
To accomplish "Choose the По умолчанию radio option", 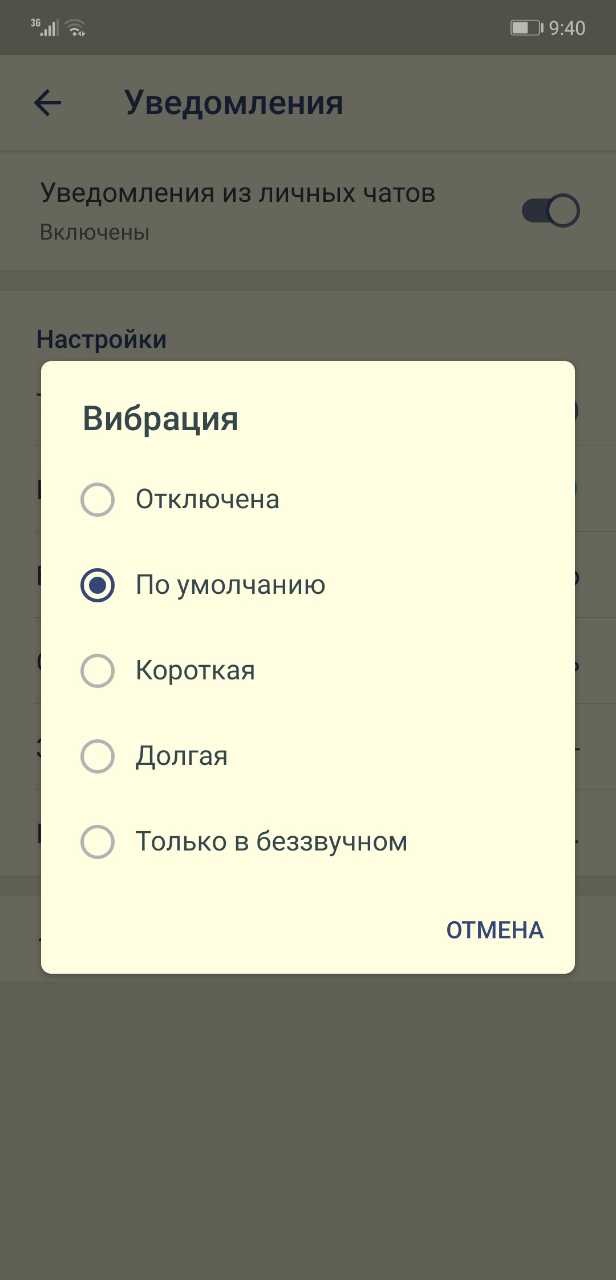I will pyautogui.click(x=308, y=585).
